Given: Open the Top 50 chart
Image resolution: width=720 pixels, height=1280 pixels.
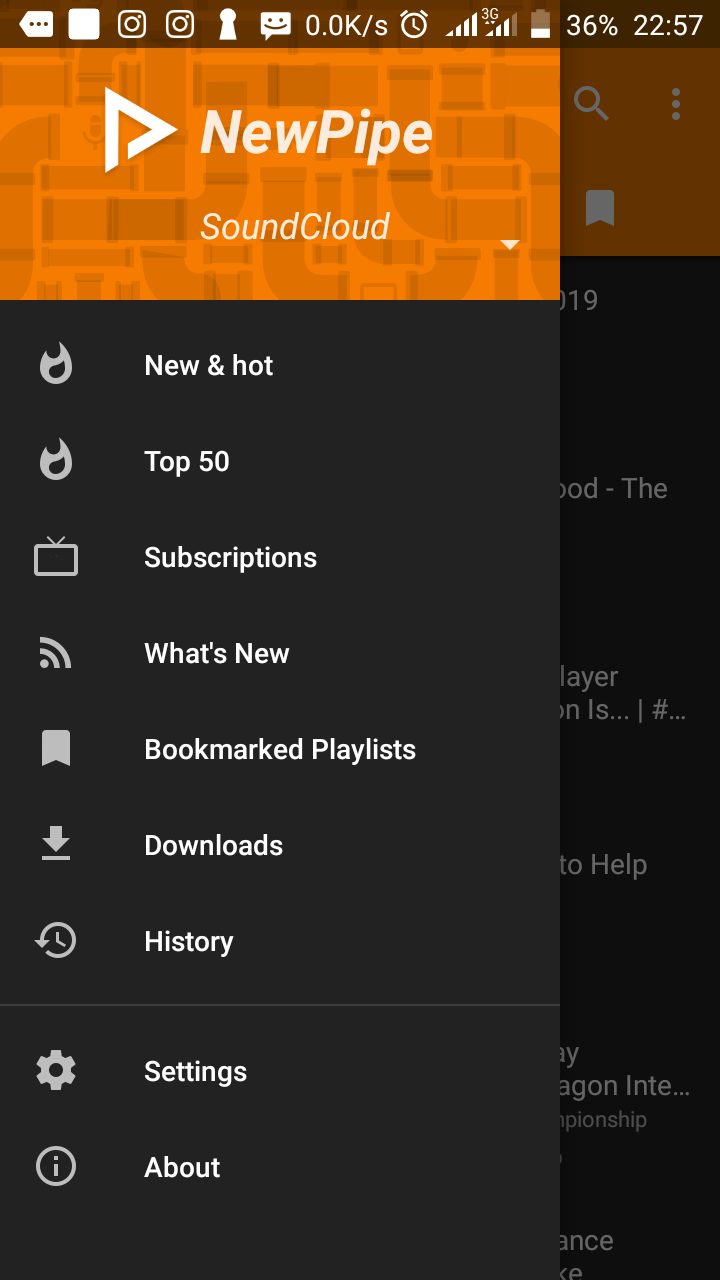Looking at the screenshot, I should (x=187, y=462).
